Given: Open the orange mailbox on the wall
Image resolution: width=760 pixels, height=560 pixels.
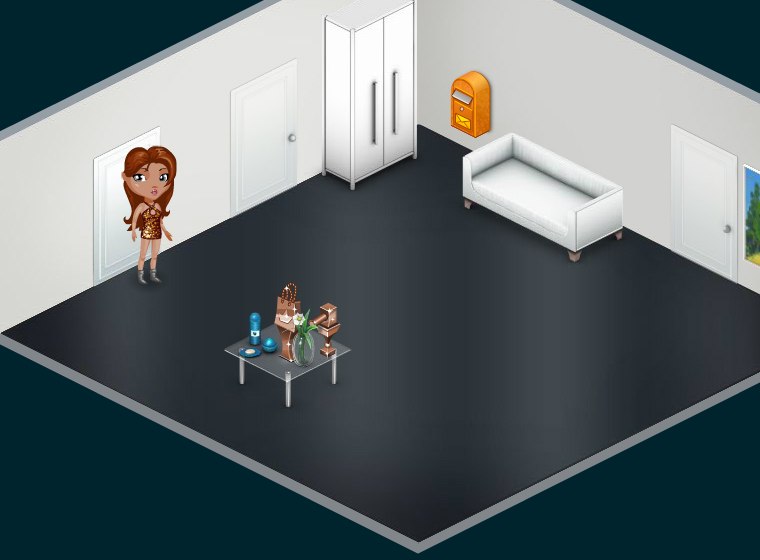Looking at the screenshot, I should pyautogui.click(x=469, y=105).
